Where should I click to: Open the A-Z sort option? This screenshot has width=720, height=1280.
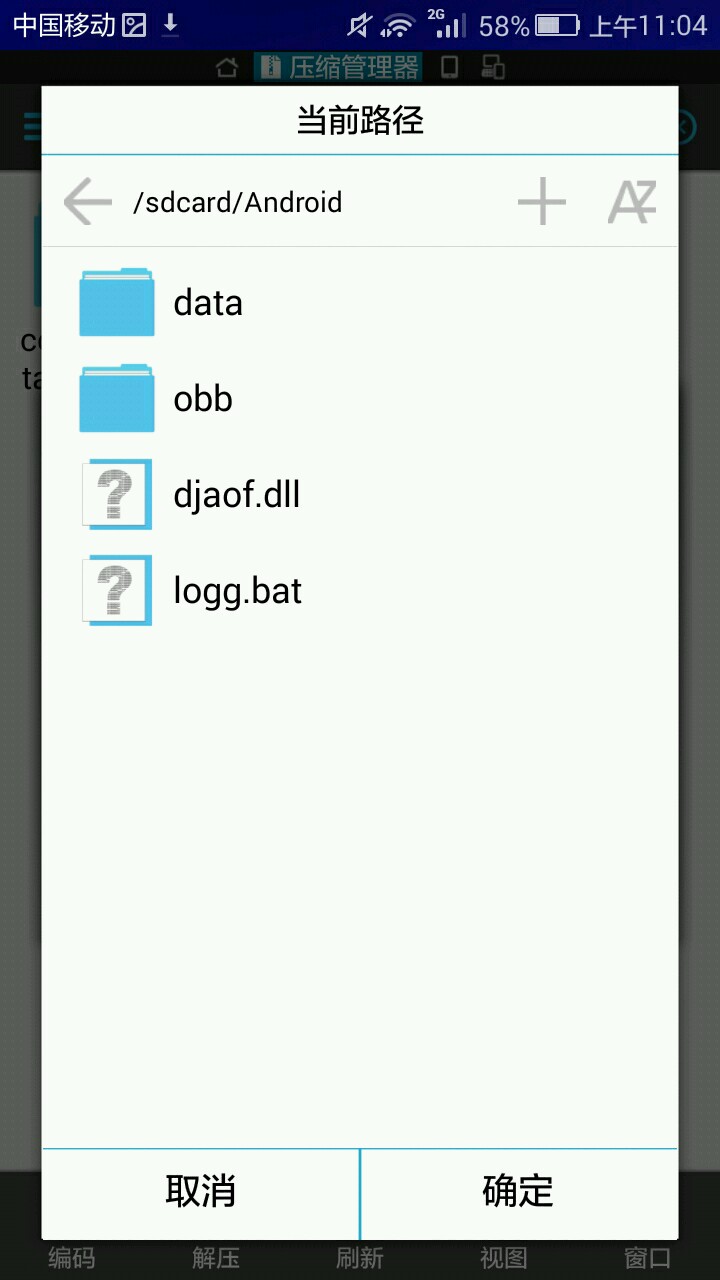click(632, 202)
